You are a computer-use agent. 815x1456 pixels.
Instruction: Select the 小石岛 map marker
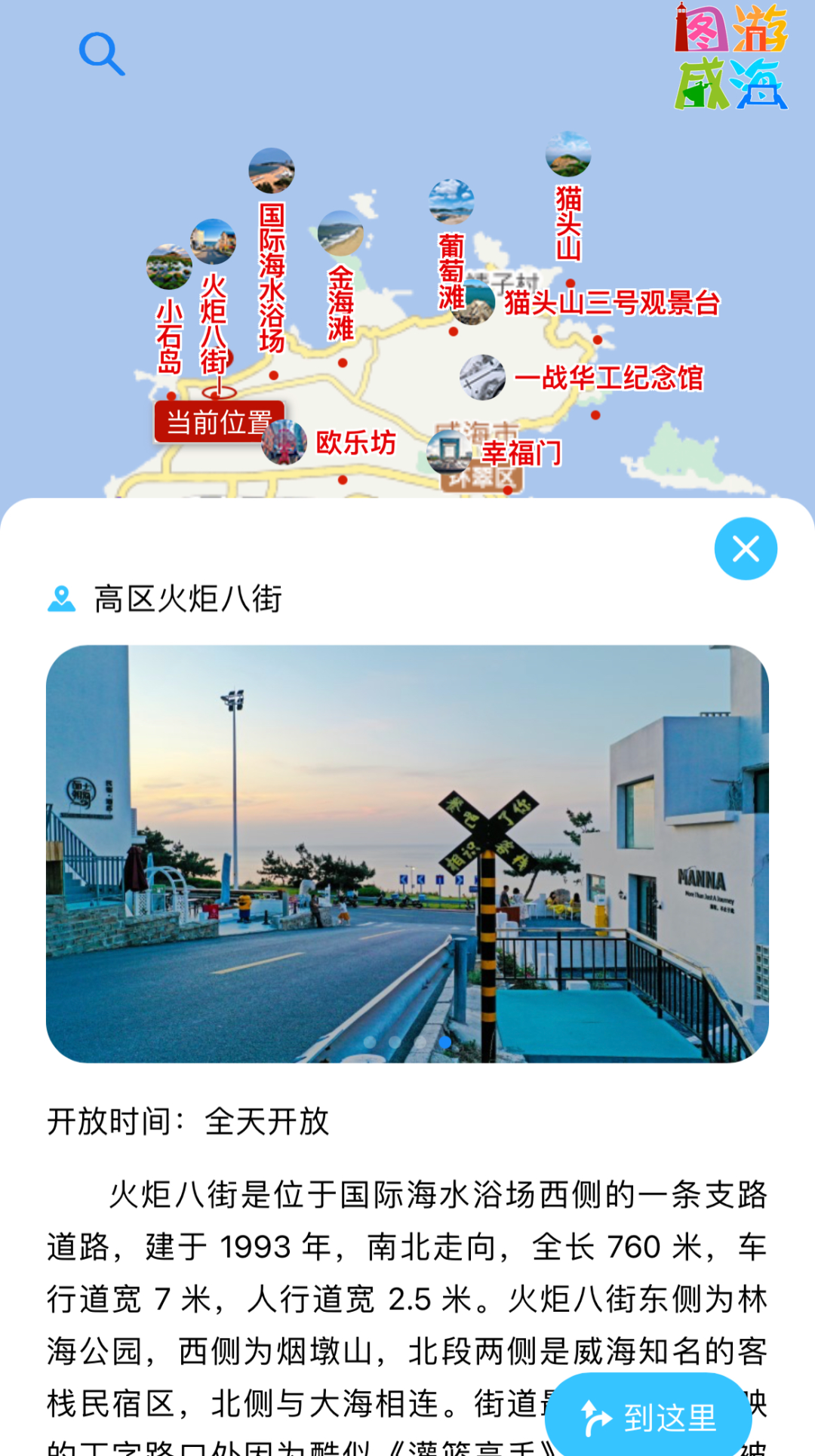point(169,267)
